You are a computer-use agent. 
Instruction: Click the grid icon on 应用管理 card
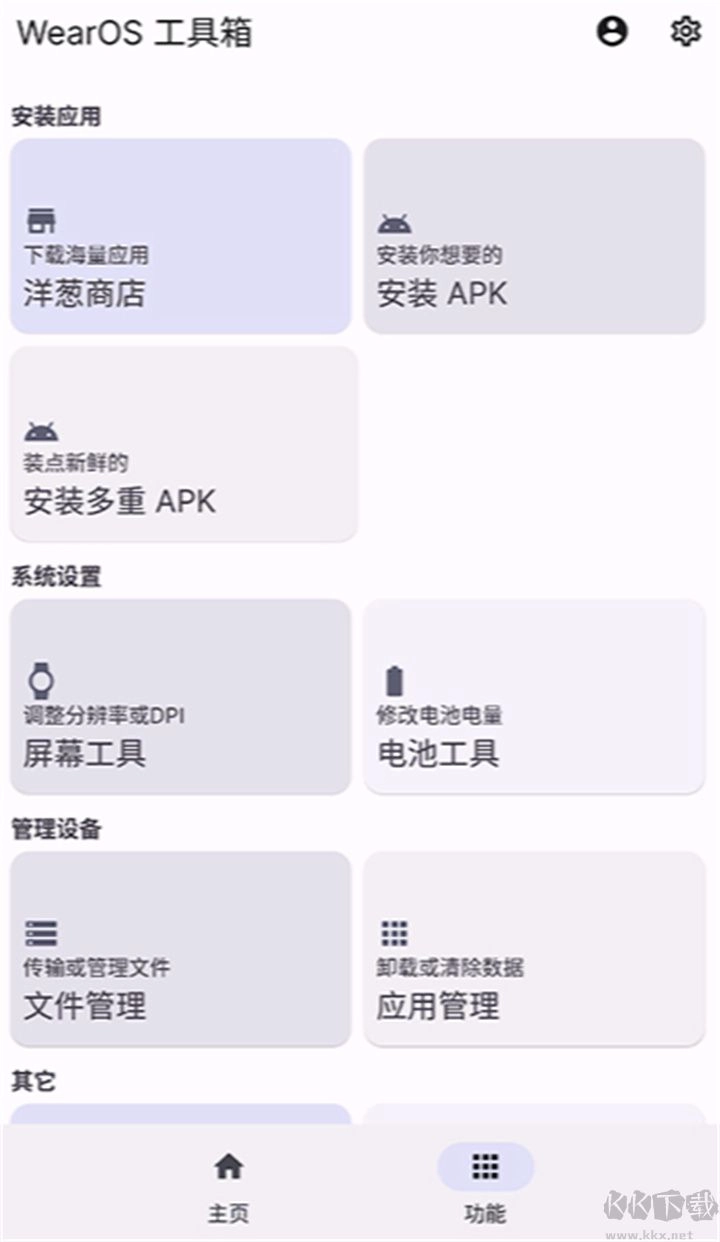click(x=394, y=933)
